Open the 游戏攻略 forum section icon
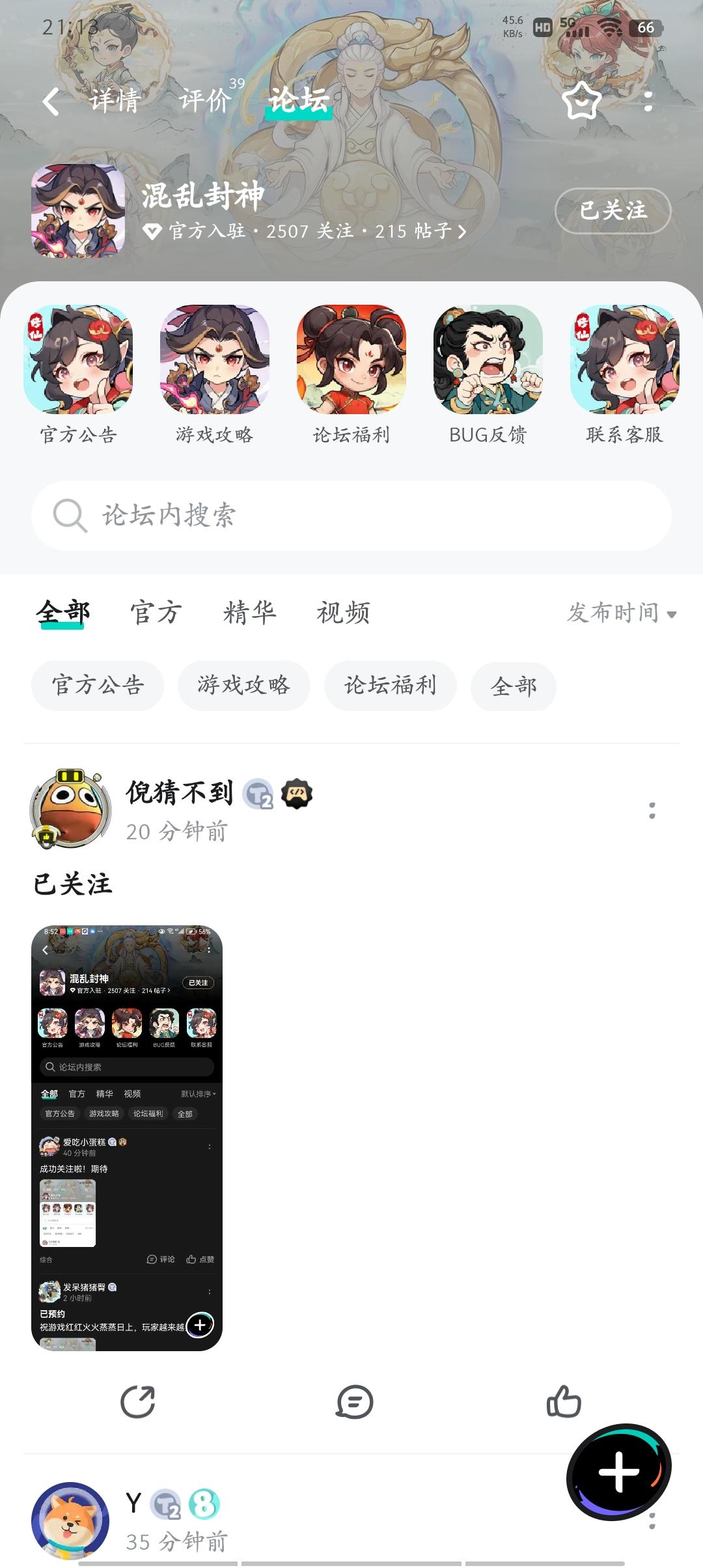703x1568 pixels. coord(215,363)
